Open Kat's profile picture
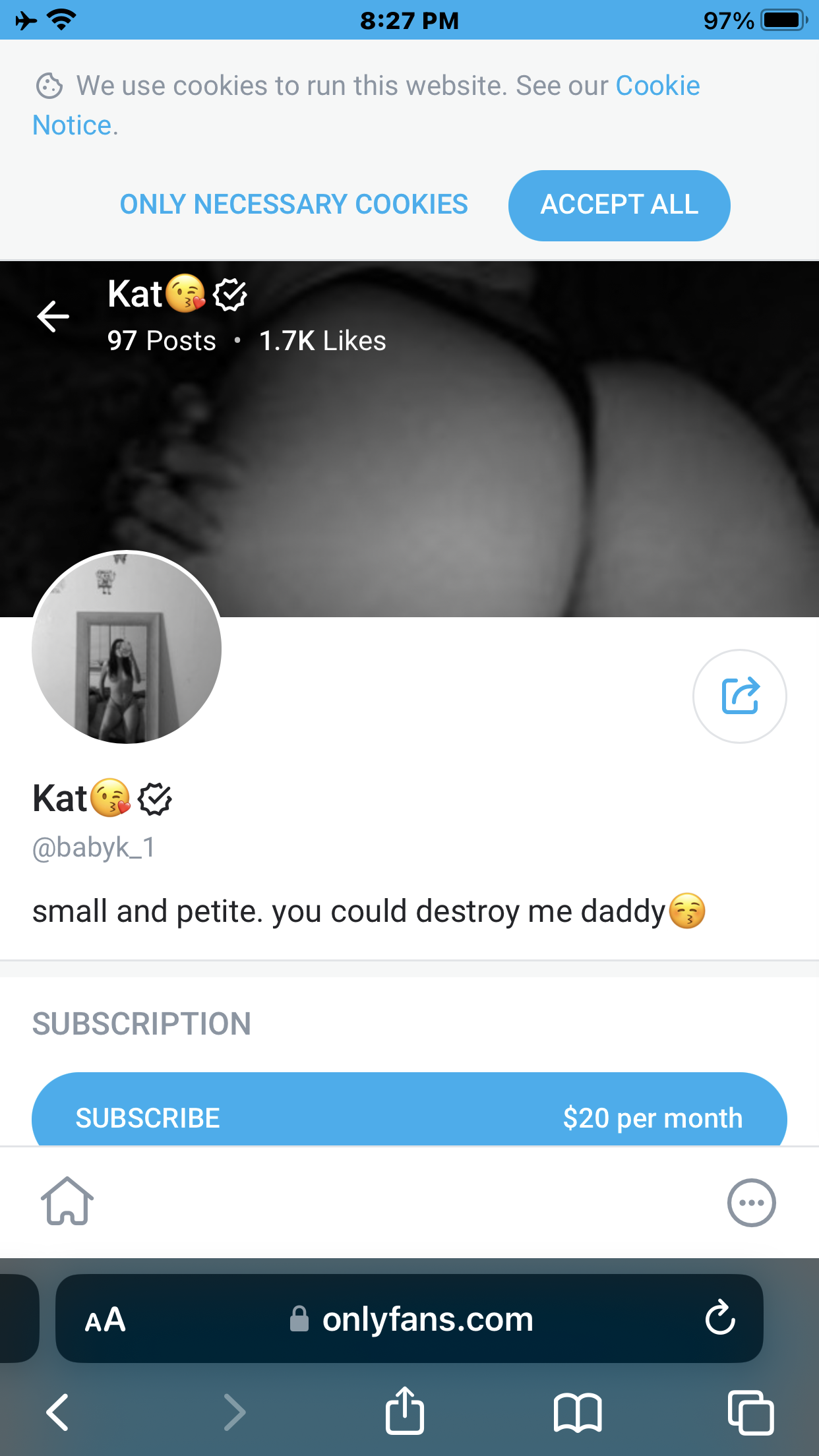 click(127, 648)
